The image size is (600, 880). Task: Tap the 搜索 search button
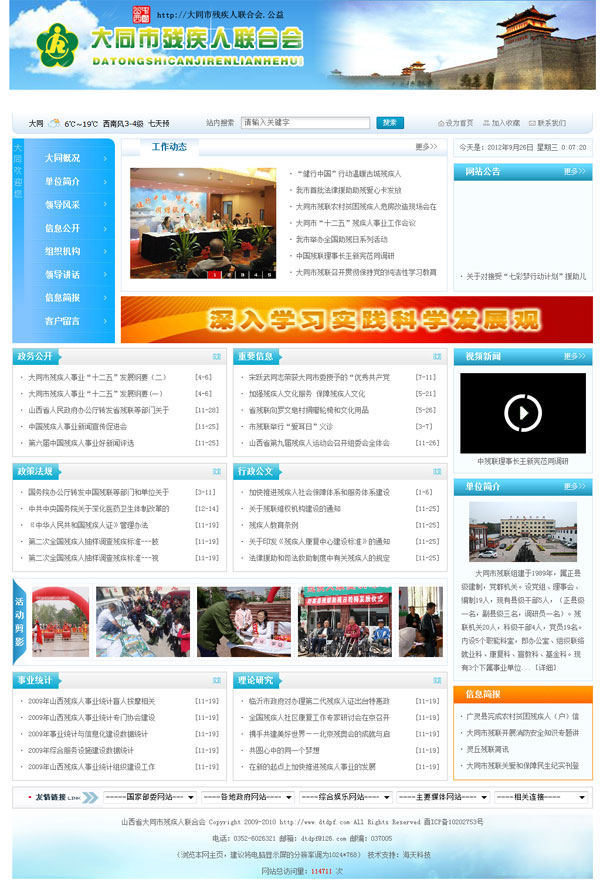tap(390, 123)
